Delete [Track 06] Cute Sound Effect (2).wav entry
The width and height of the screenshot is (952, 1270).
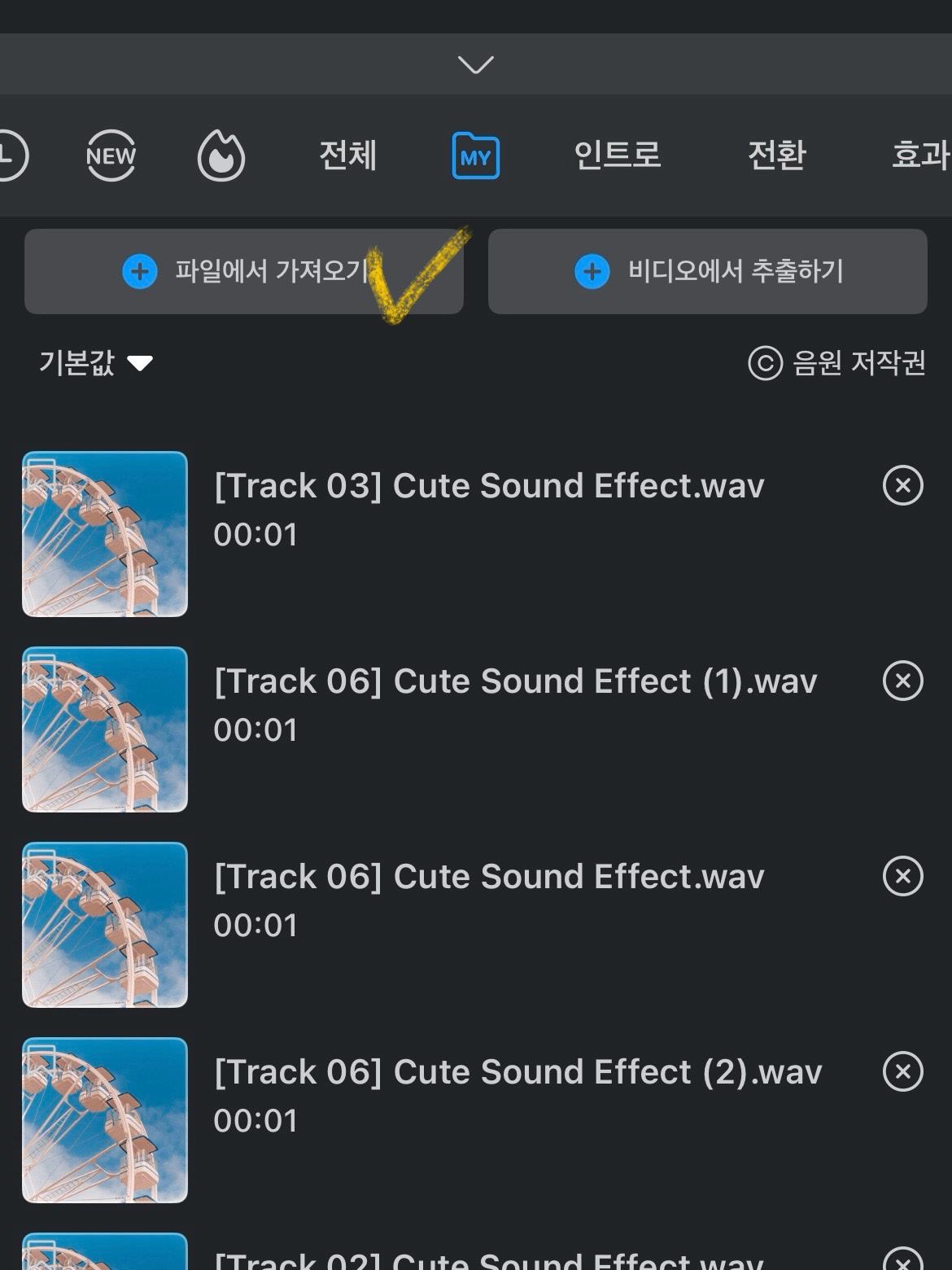[902, 1072]
